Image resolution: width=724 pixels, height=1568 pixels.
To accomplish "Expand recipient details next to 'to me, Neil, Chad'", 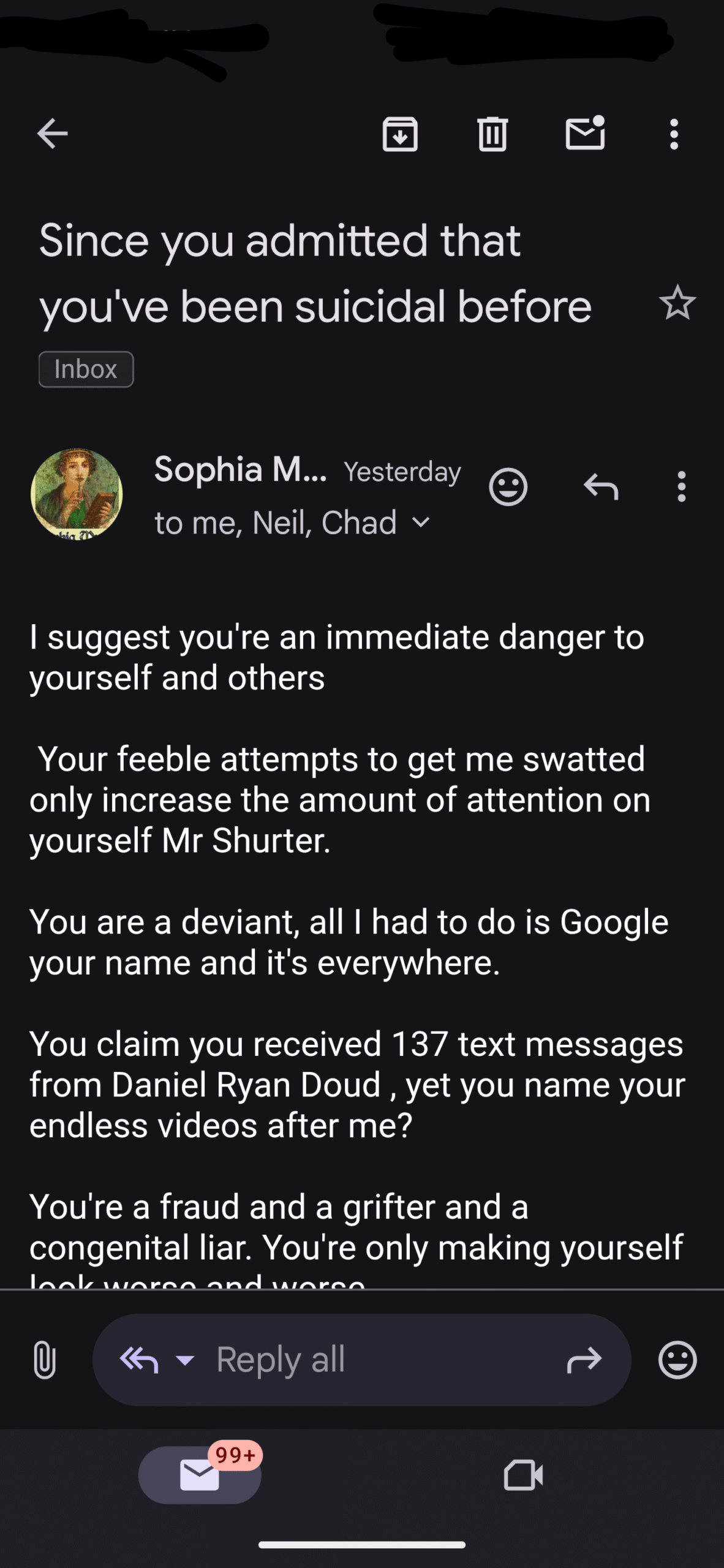I will click(421, 522).
